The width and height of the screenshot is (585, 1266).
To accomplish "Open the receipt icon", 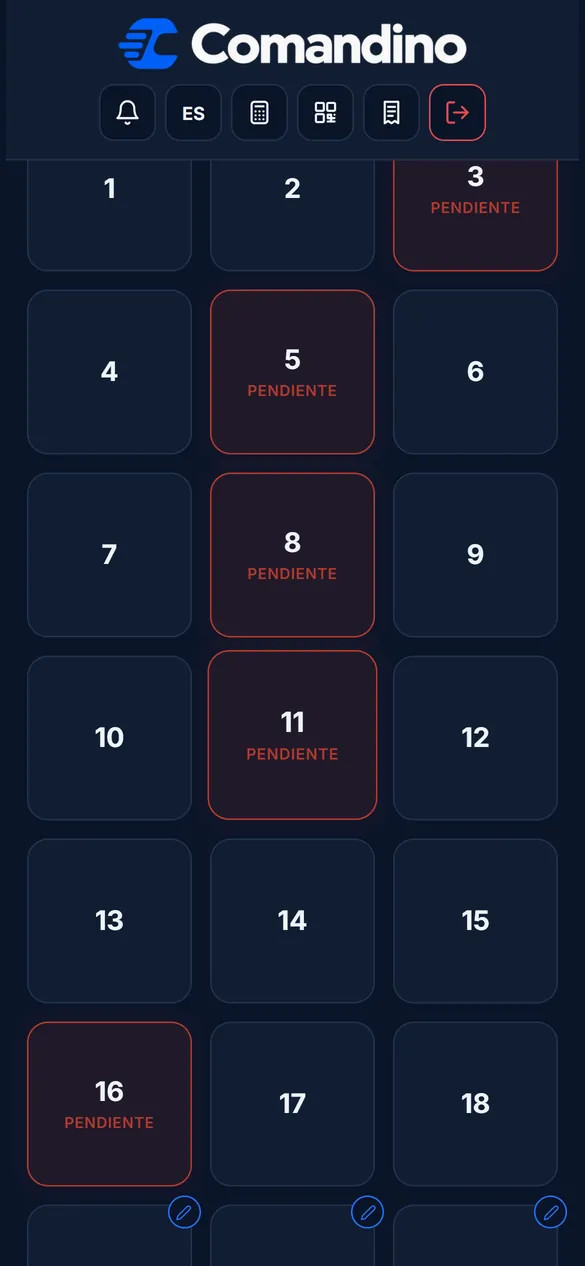I will 391,113.
